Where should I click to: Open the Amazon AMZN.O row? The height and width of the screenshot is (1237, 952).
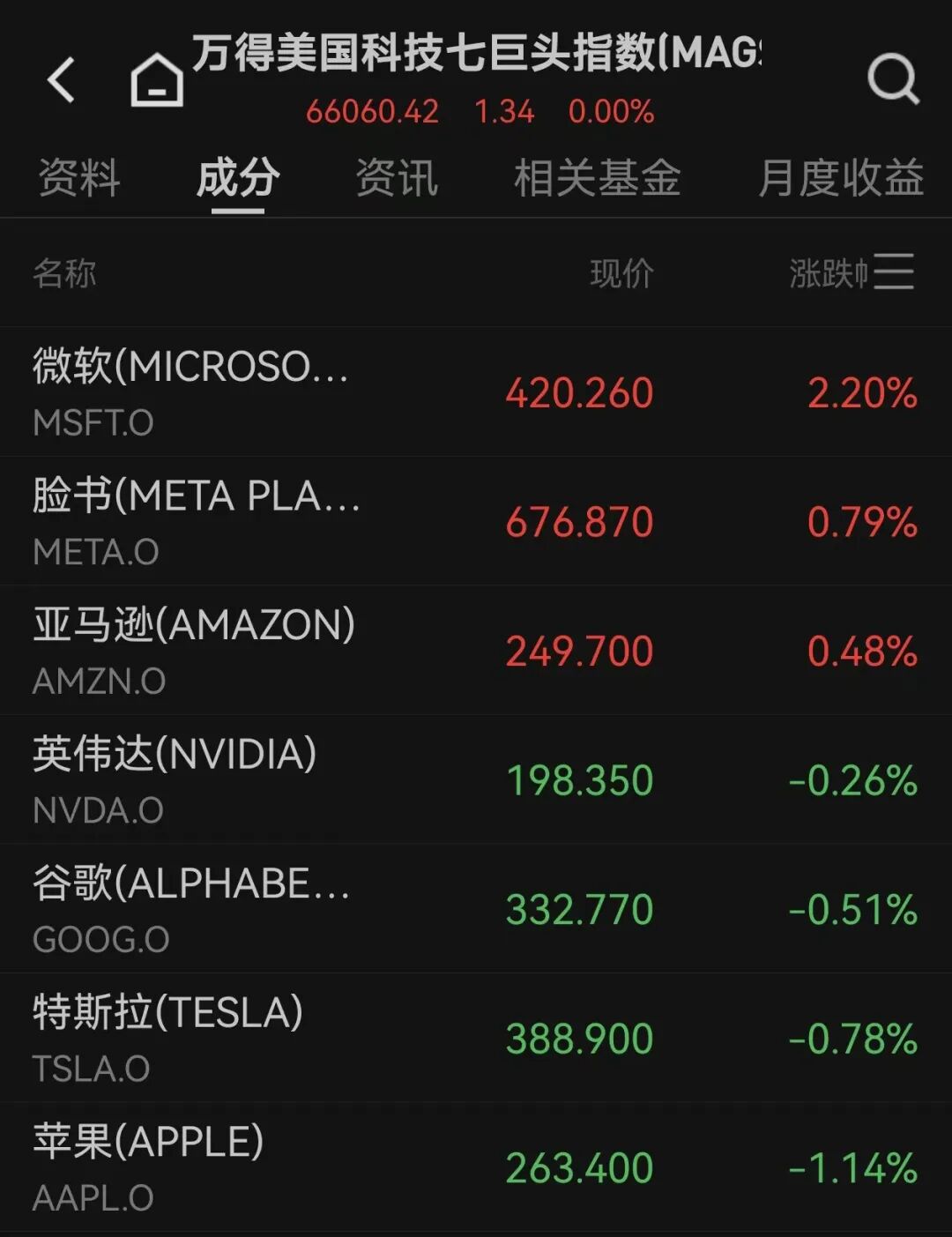tap(476, 651)
